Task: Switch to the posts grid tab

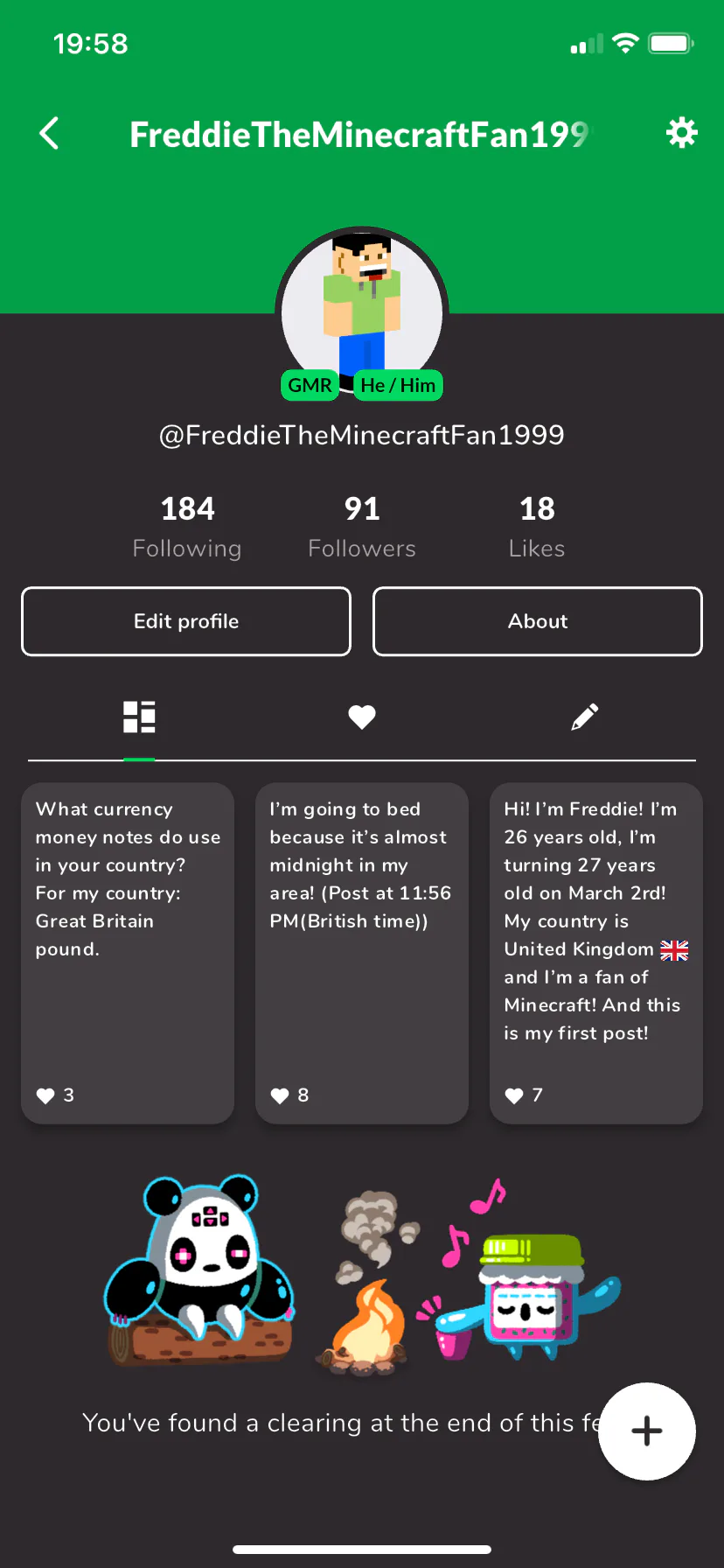Action: click(x=139, y=717)
